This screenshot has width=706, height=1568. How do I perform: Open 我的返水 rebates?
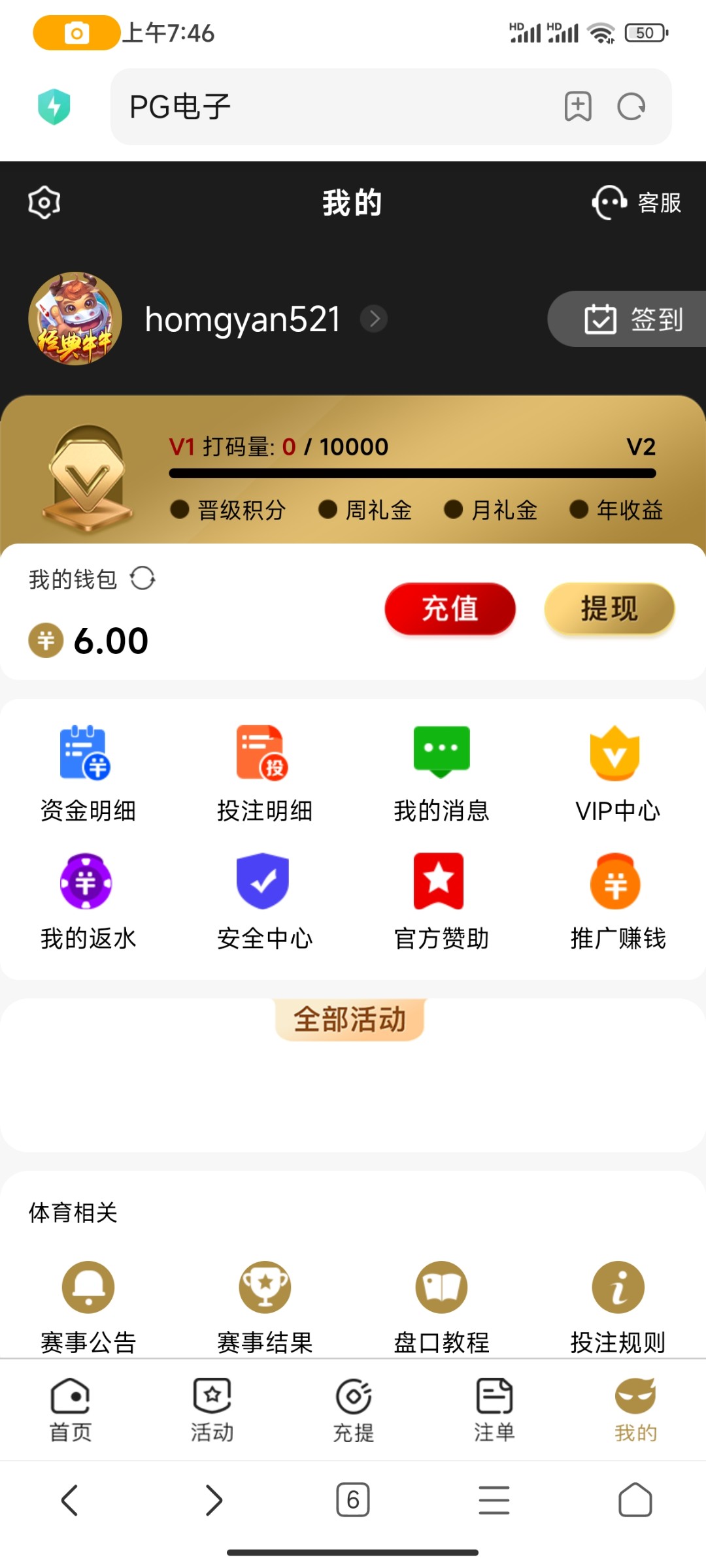point(88,902)
